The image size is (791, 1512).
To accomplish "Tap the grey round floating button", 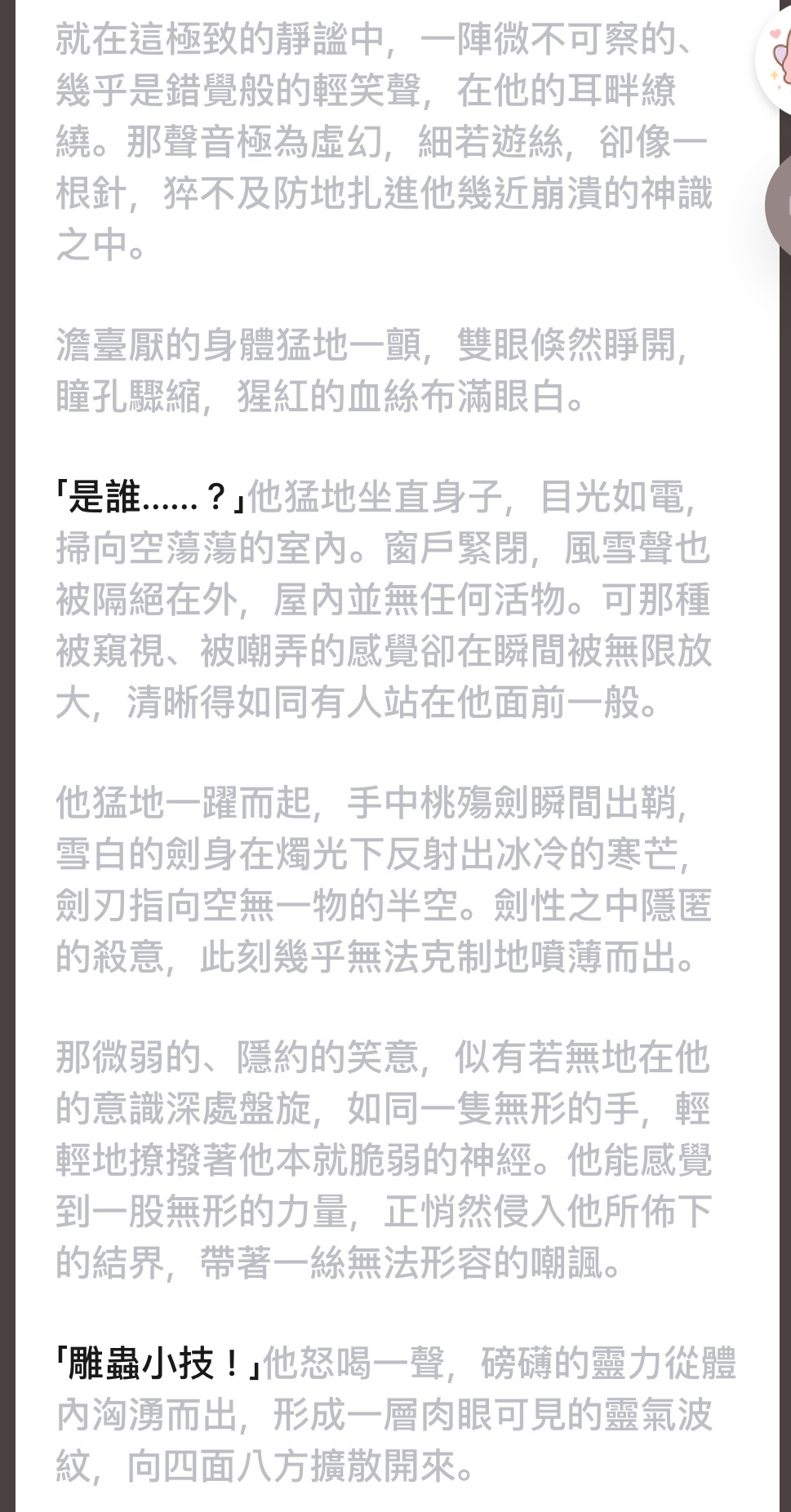I will click(780, 206).
